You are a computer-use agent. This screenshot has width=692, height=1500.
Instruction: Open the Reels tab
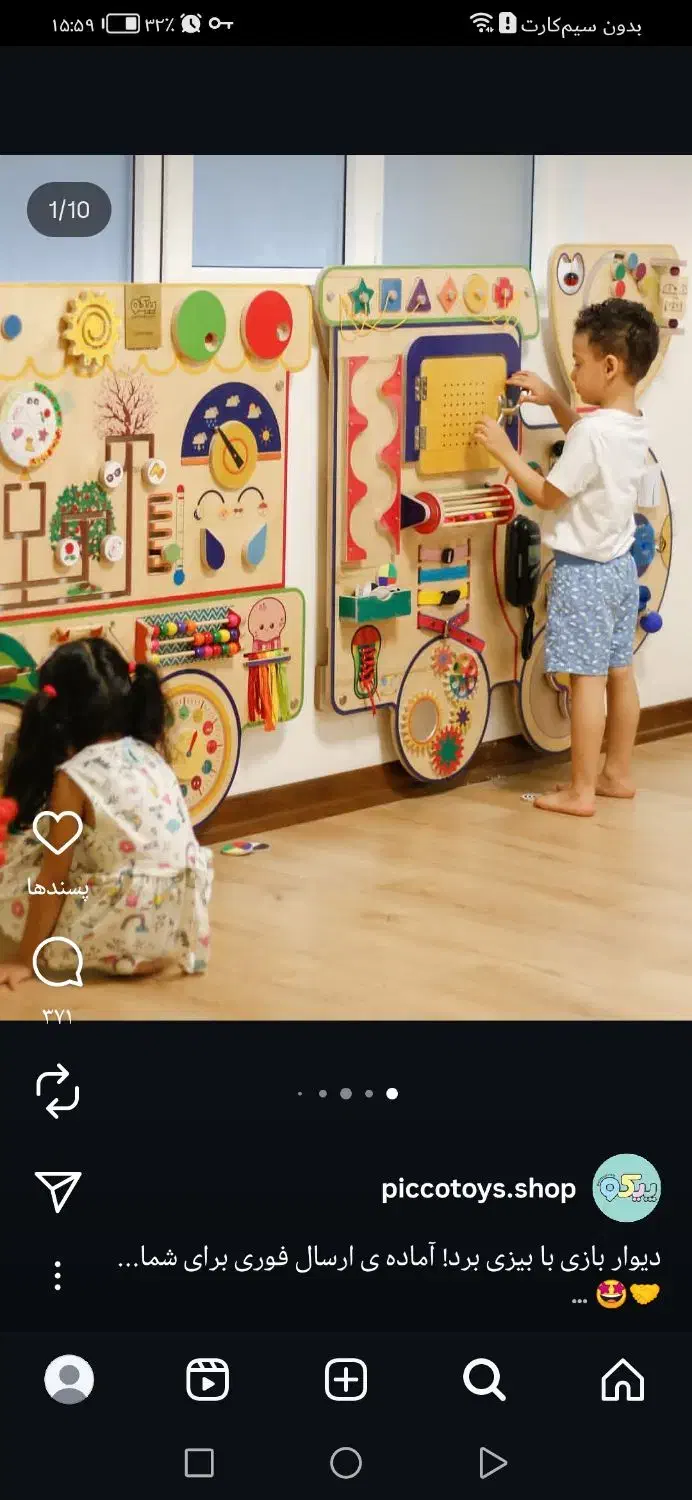tap(207, 1380)
